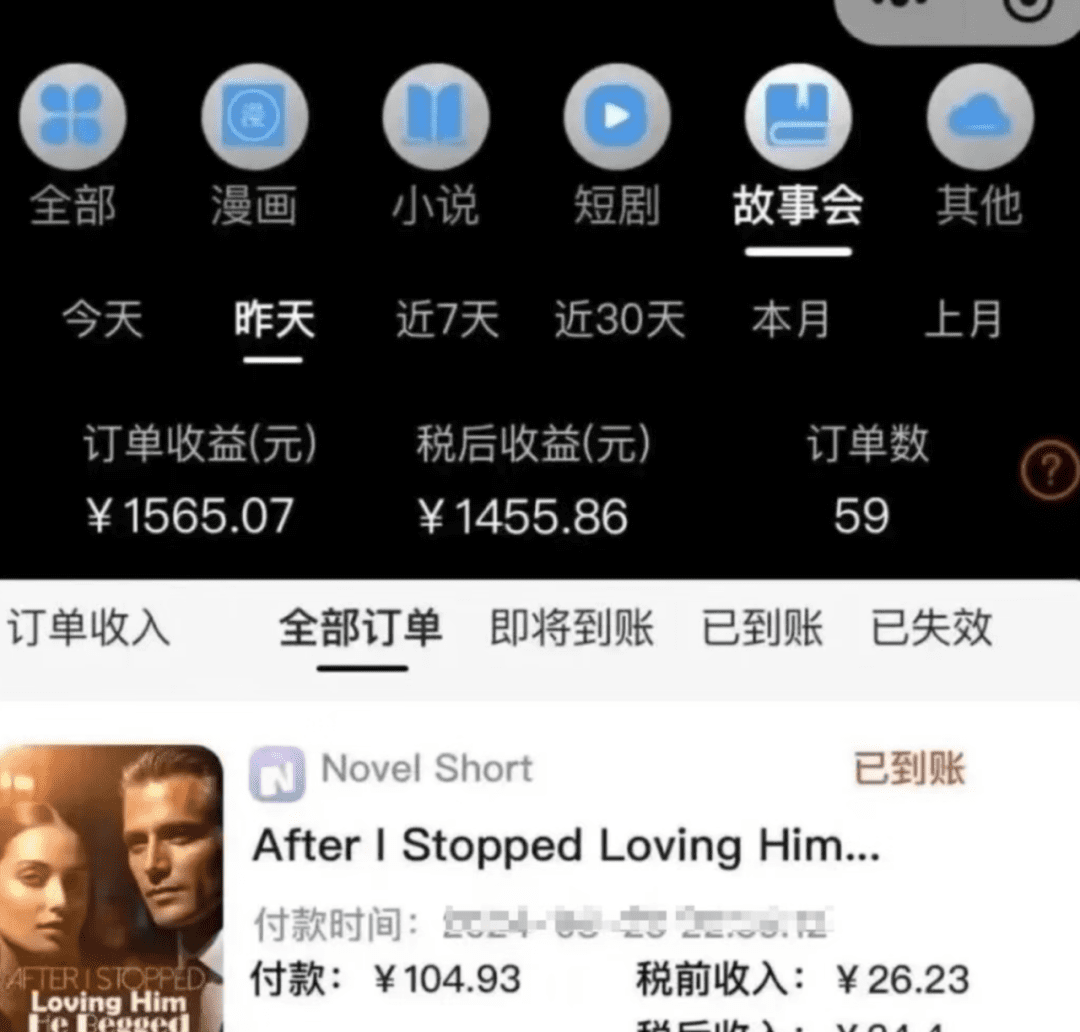Select the 漫画 category
Viewport: 1080px width, 1032px height.
tap(254, 150)
